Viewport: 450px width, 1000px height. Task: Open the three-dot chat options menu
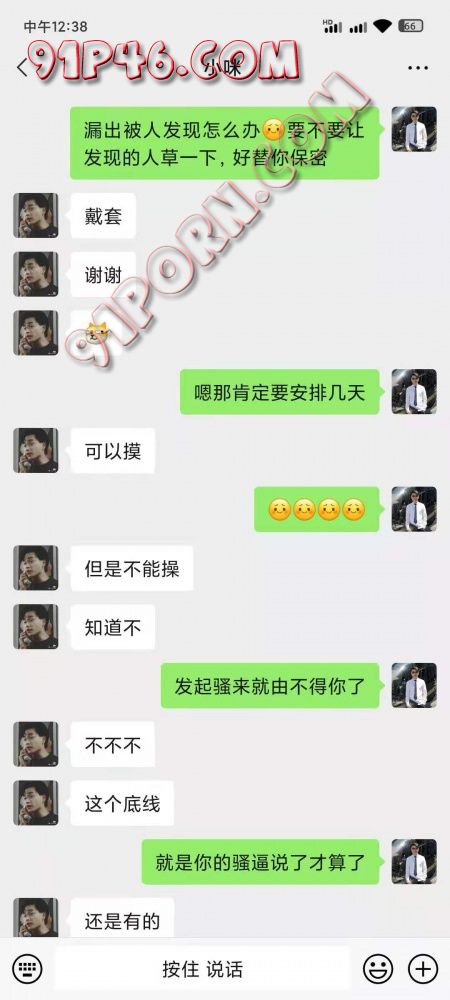click(x=417, y=68)
